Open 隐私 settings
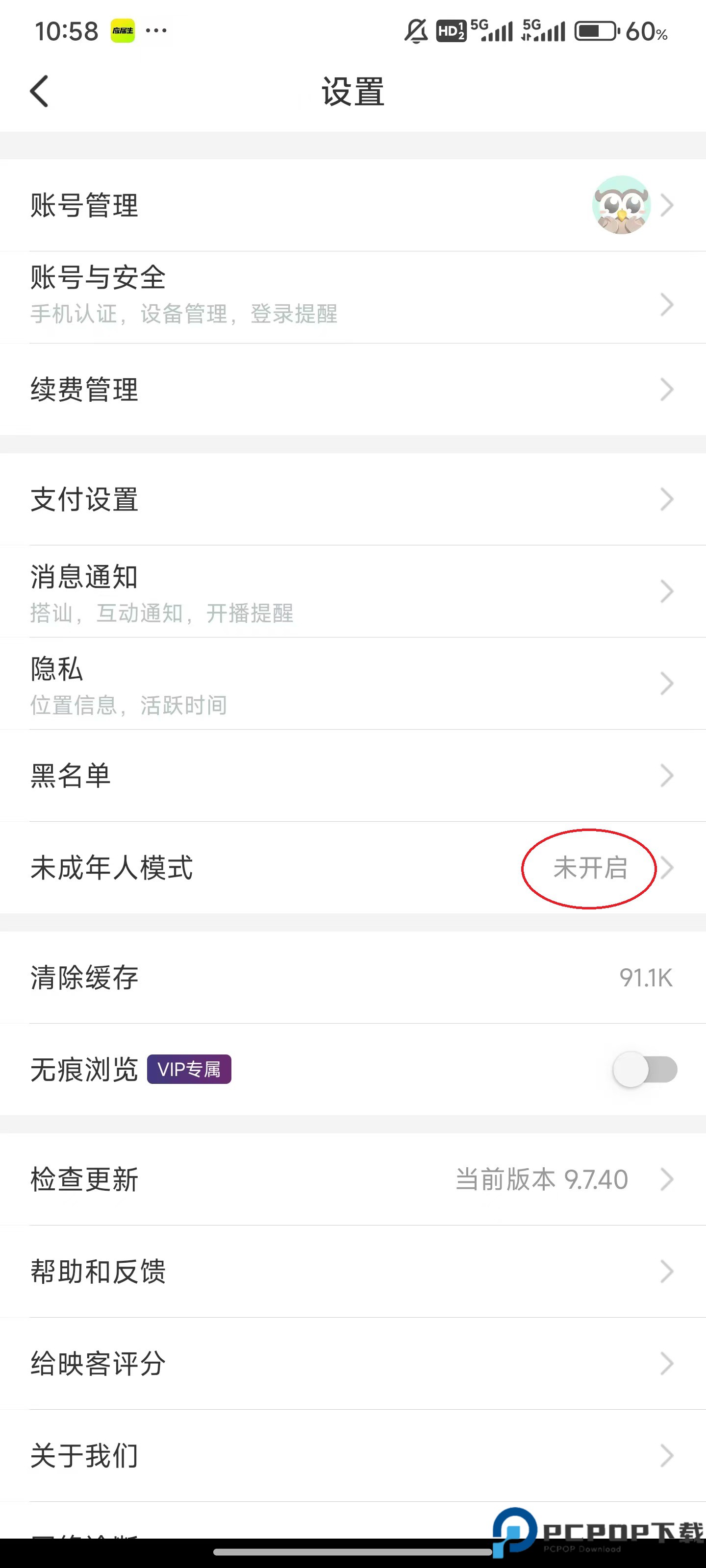The height and width of the screenshot is (1568, 706). [x=353, y=684]
